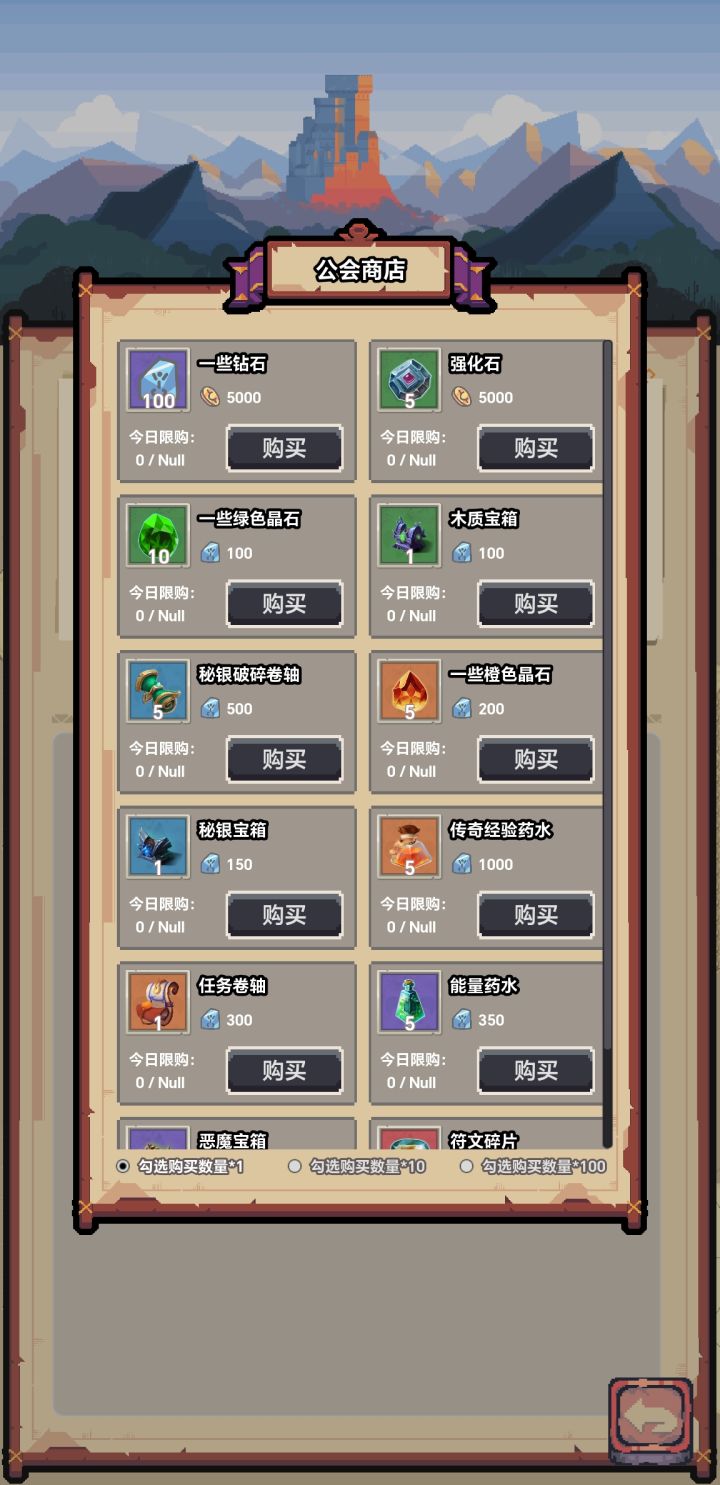The image size is (720, 1485).
Task: Select the 任务卷轴 quest scroll icon
Action: pos(157,1003)
